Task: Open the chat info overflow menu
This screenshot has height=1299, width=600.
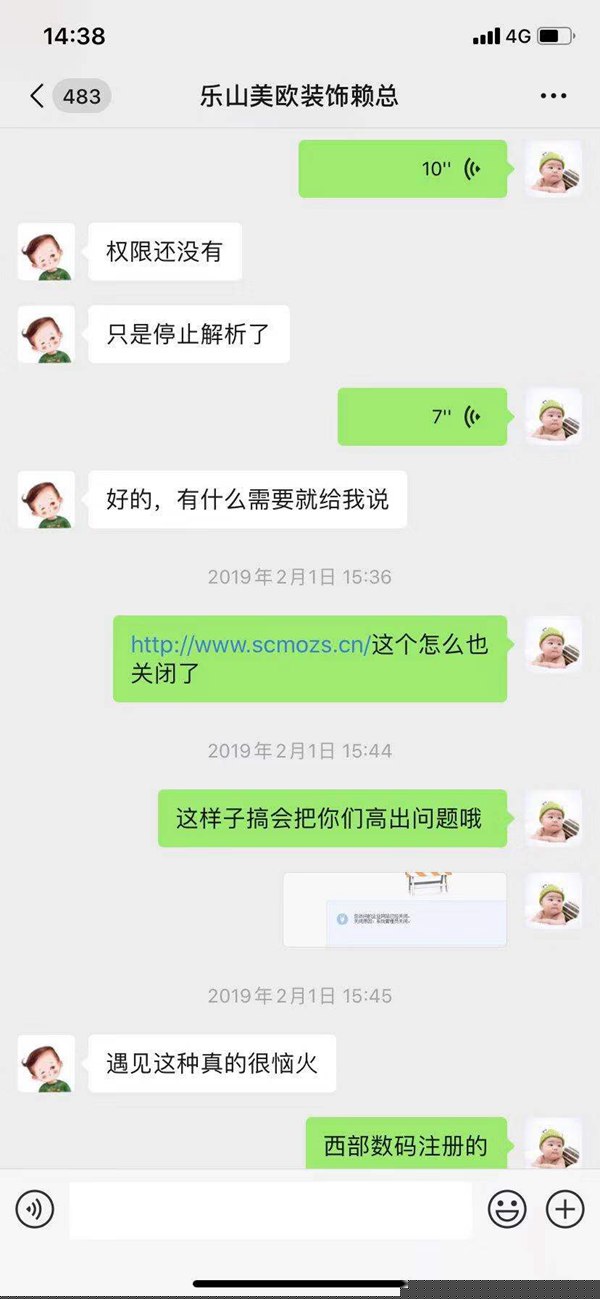Action: pyautogui.click(x=553, y=96)
